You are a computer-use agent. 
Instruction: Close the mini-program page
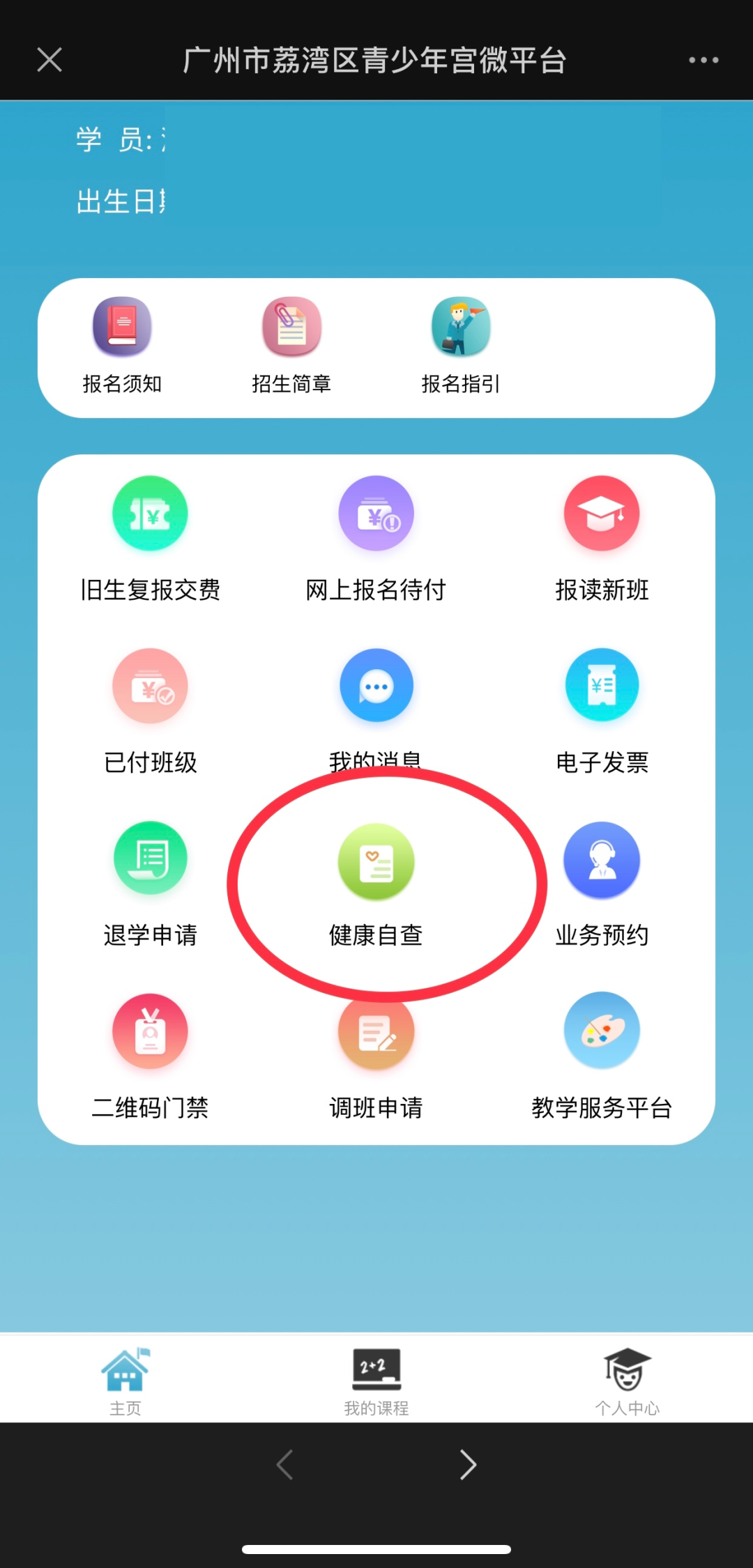50,60
